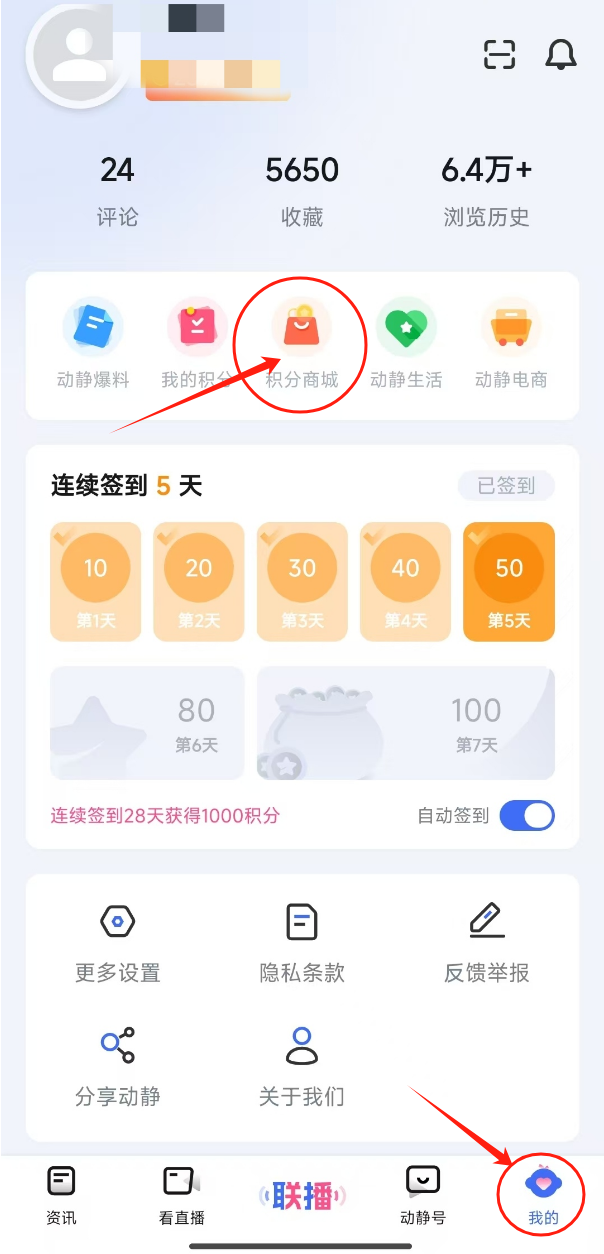Switch to the 看直播 tab

point(181,1196)
